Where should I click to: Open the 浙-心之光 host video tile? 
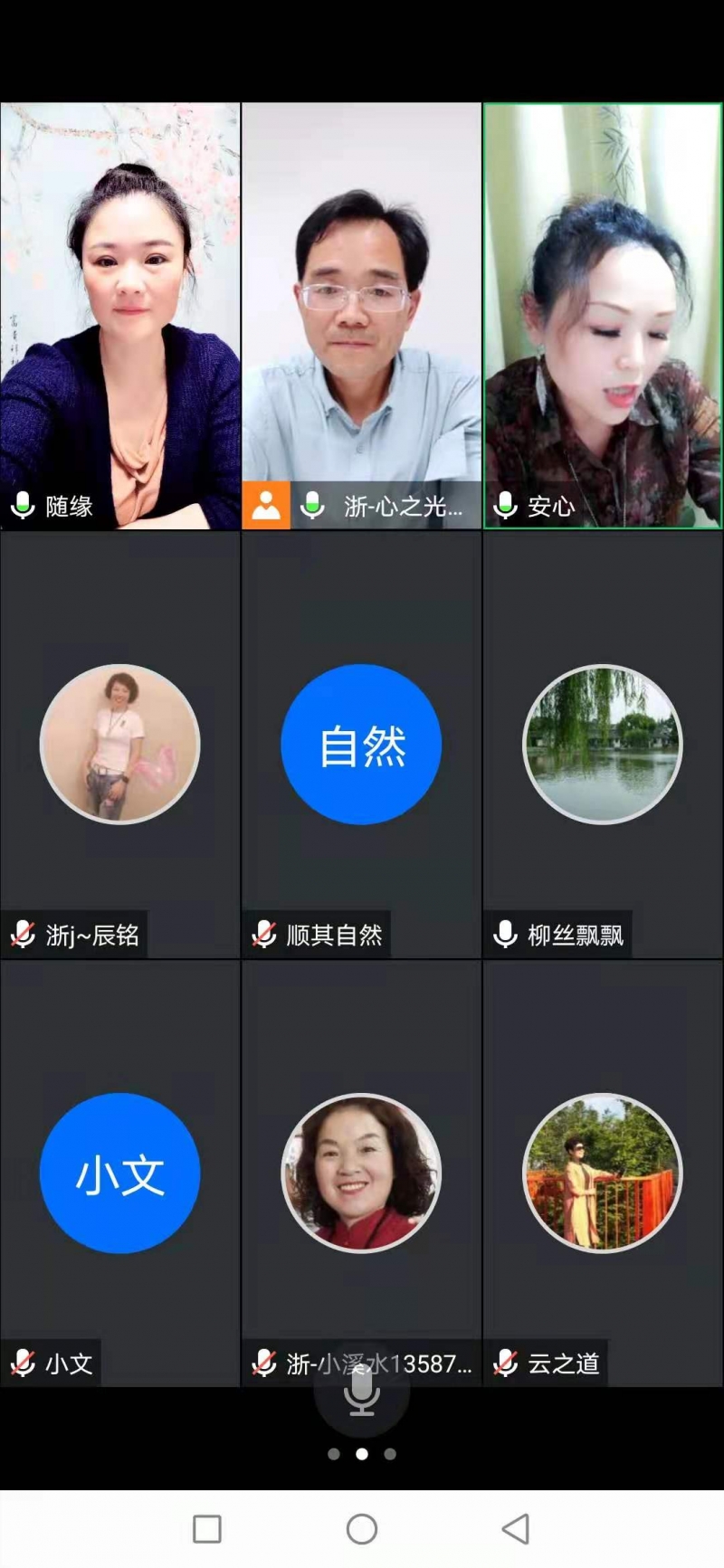point(361,315)
